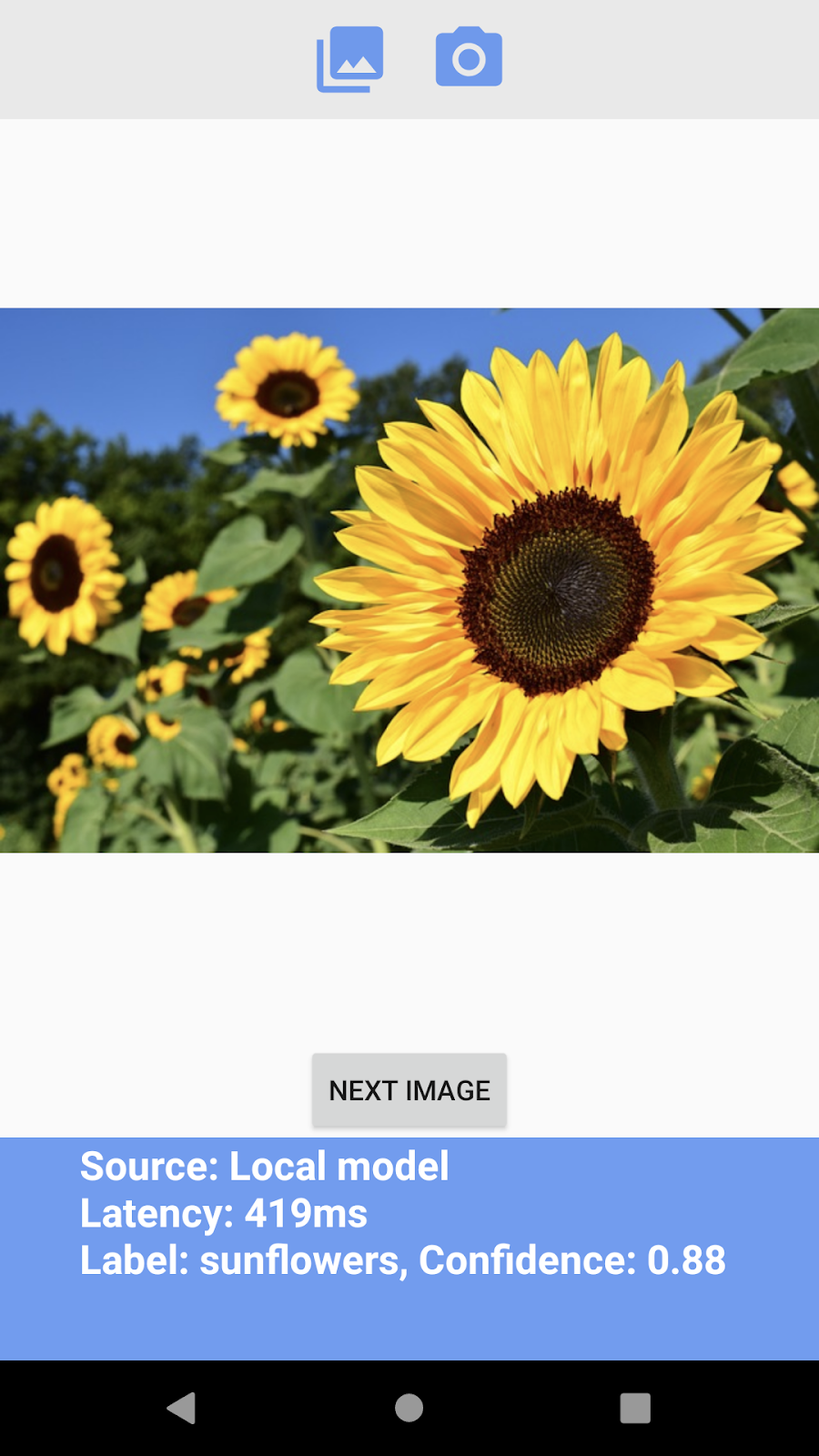Launch the camera to take a photo
This screenshot has width=819, height=1456.
pyautogui.click(x=469, y=57)
